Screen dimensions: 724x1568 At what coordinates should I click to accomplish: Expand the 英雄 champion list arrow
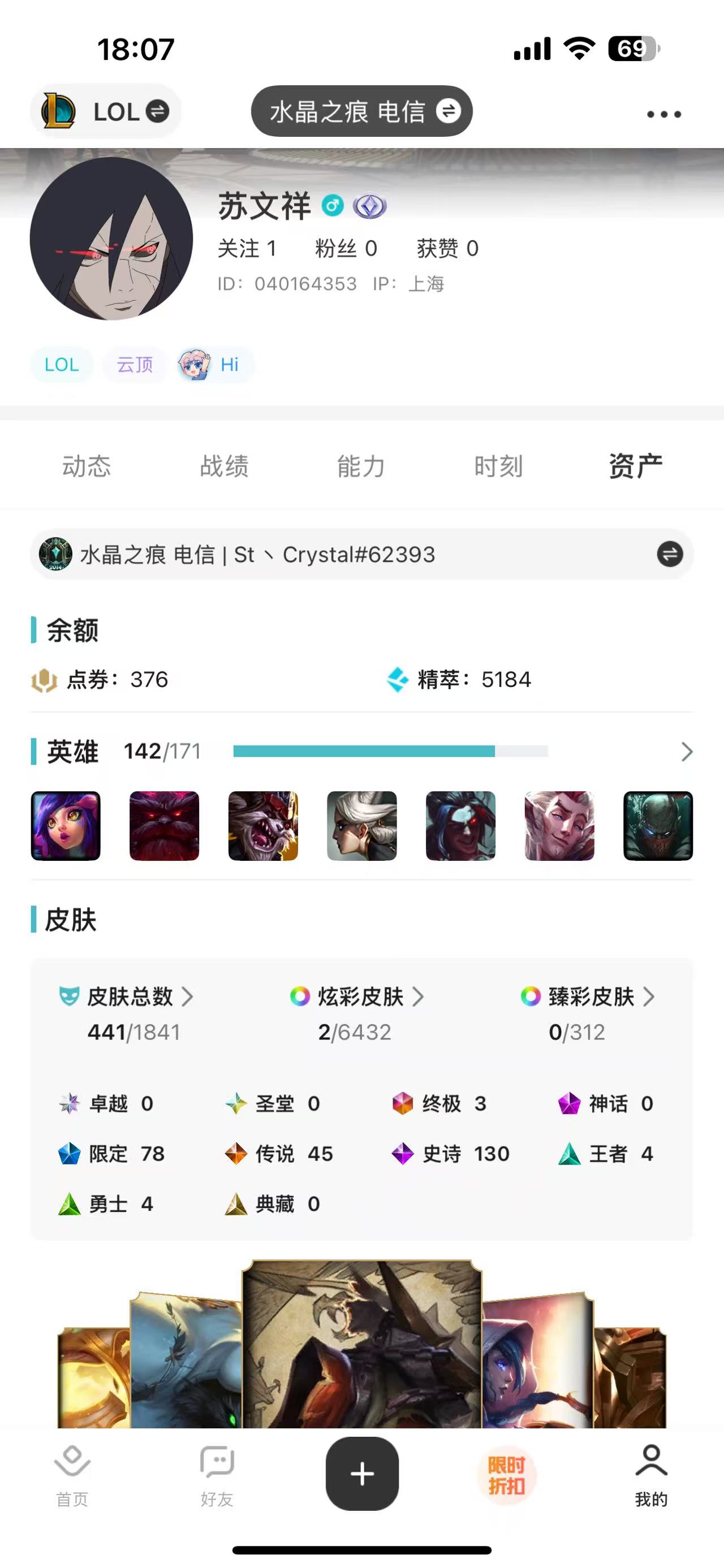tap(687, 752)
